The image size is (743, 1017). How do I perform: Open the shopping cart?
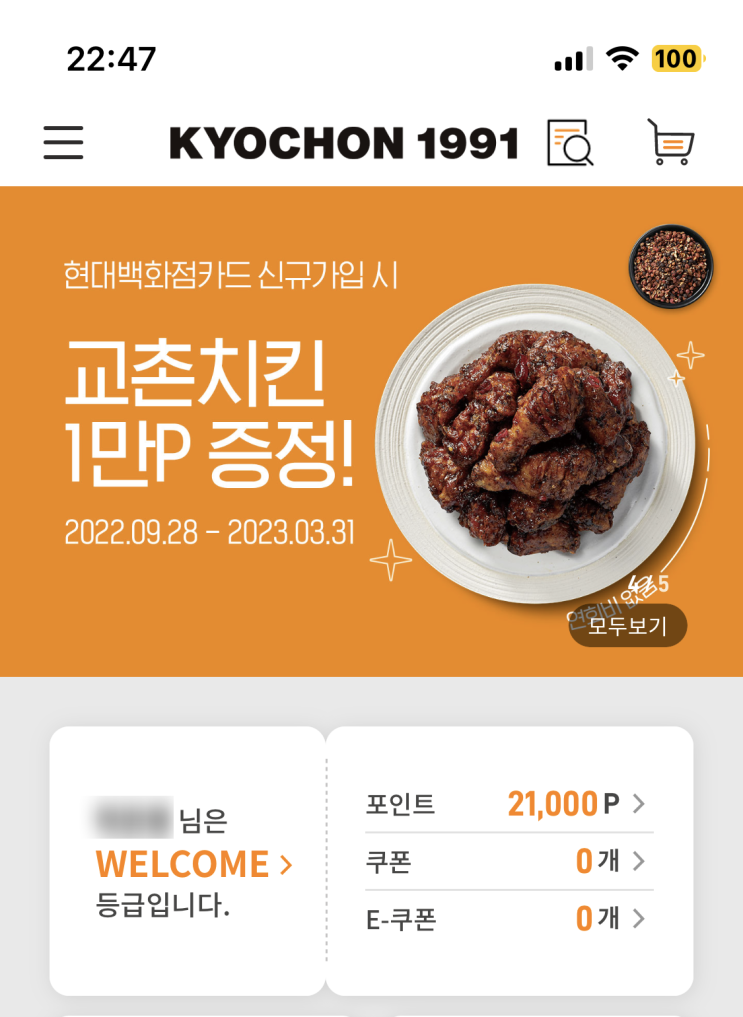pos(670,143)
